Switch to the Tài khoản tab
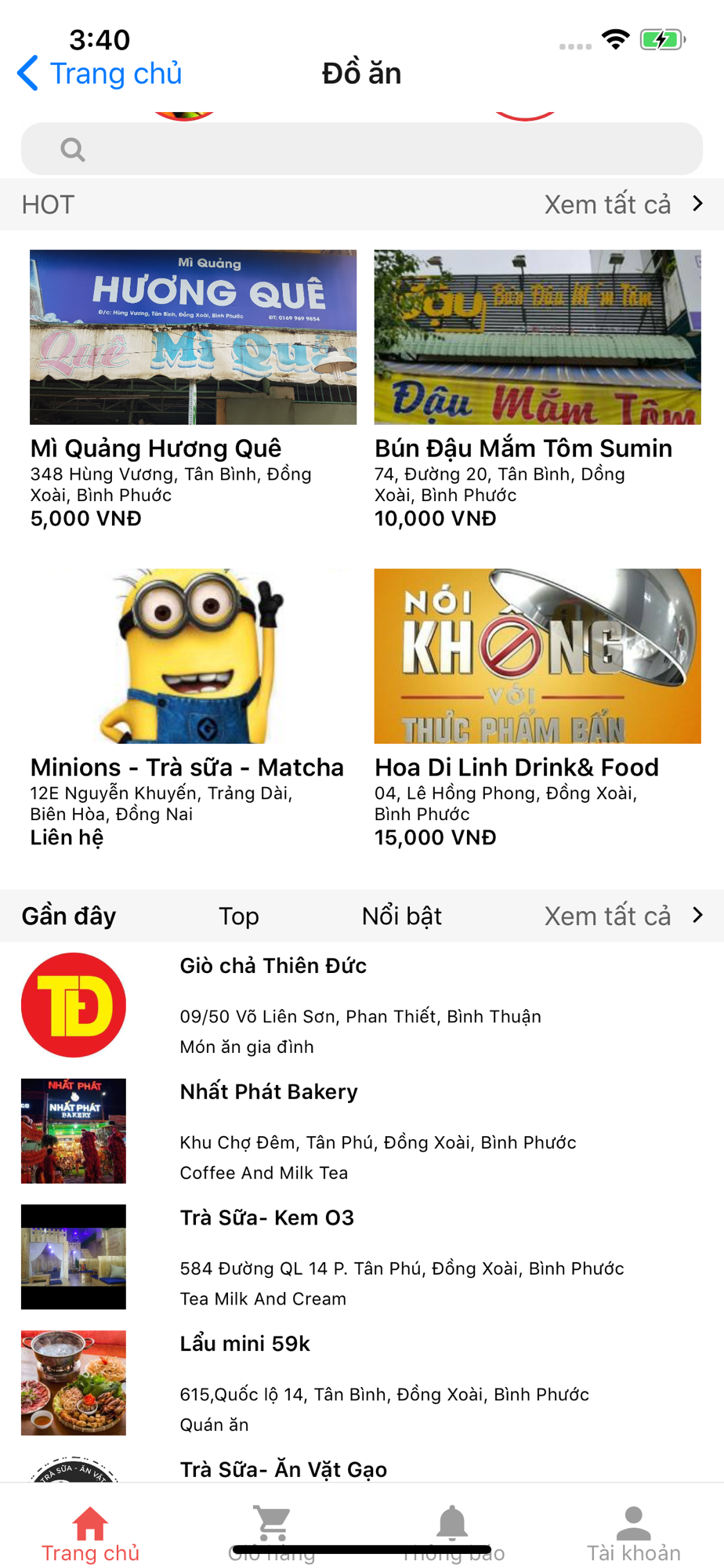 pos(633,1534)
